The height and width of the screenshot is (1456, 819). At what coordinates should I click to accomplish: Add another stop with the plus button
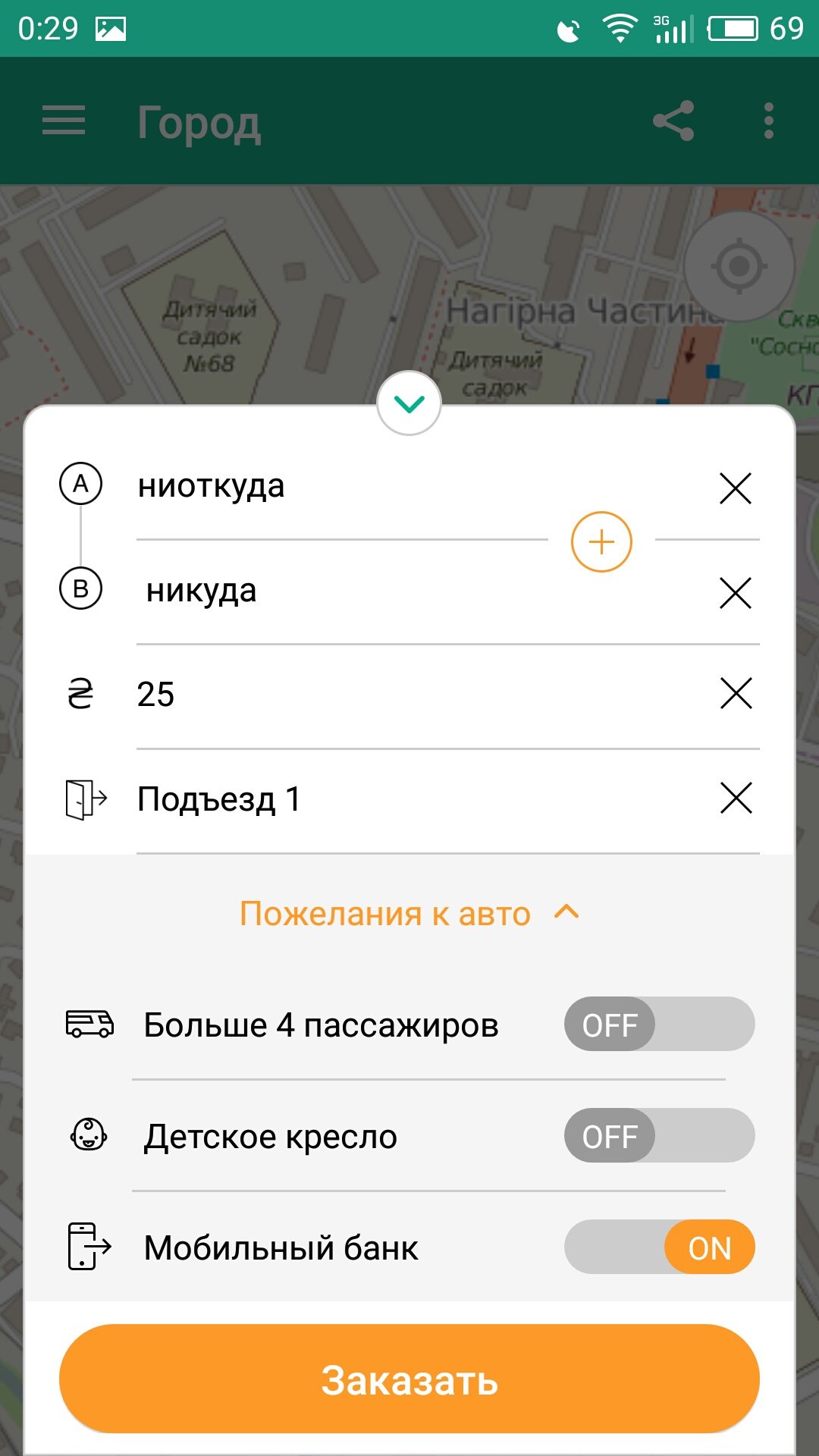pyautogui.click(x=601, y=542)
